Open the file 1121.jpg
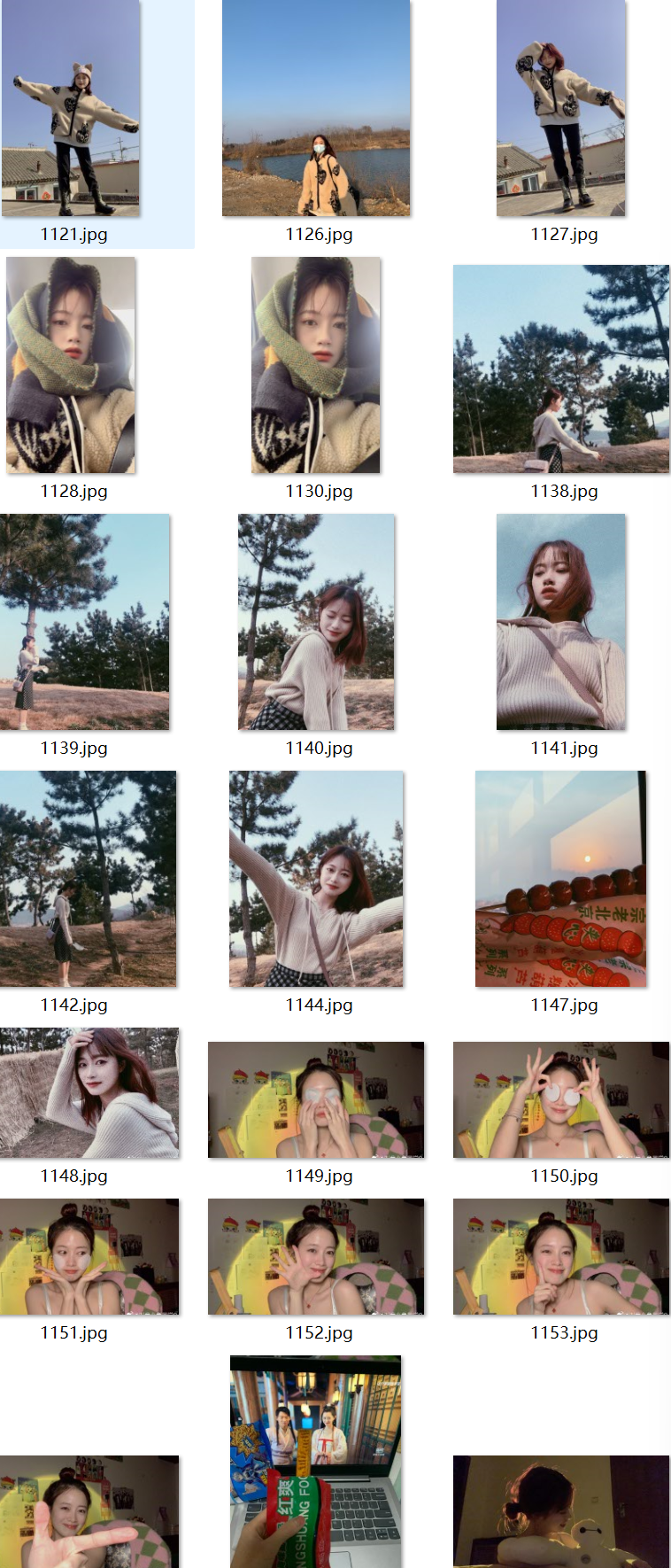 coord(71,108)
